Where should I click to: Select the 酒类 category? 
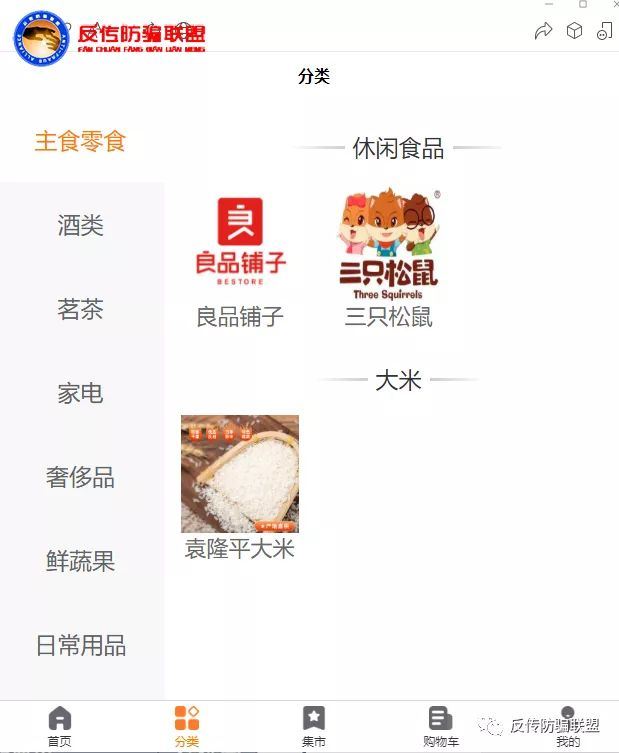coord(80,226)
